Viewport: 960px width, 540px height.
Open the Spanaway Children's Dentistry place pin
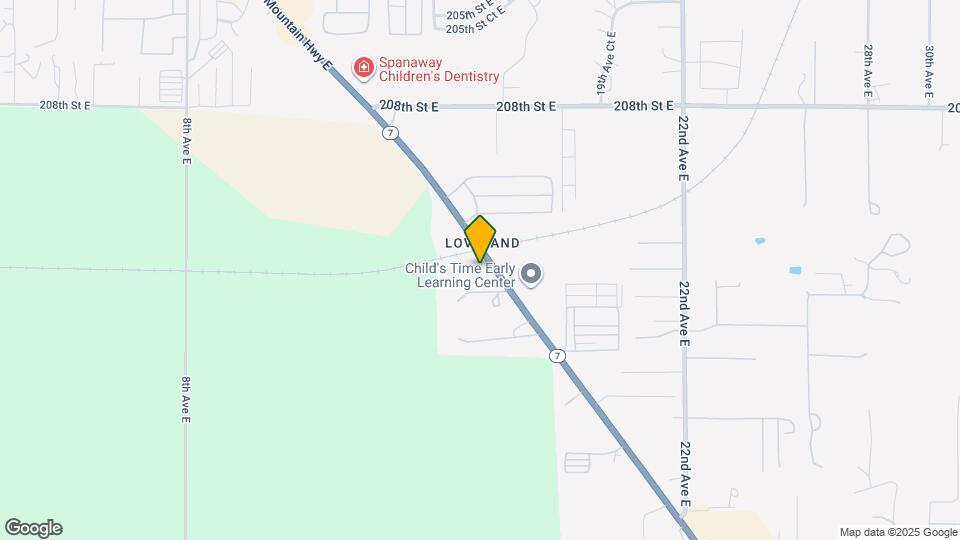click(x=364, y=68)
